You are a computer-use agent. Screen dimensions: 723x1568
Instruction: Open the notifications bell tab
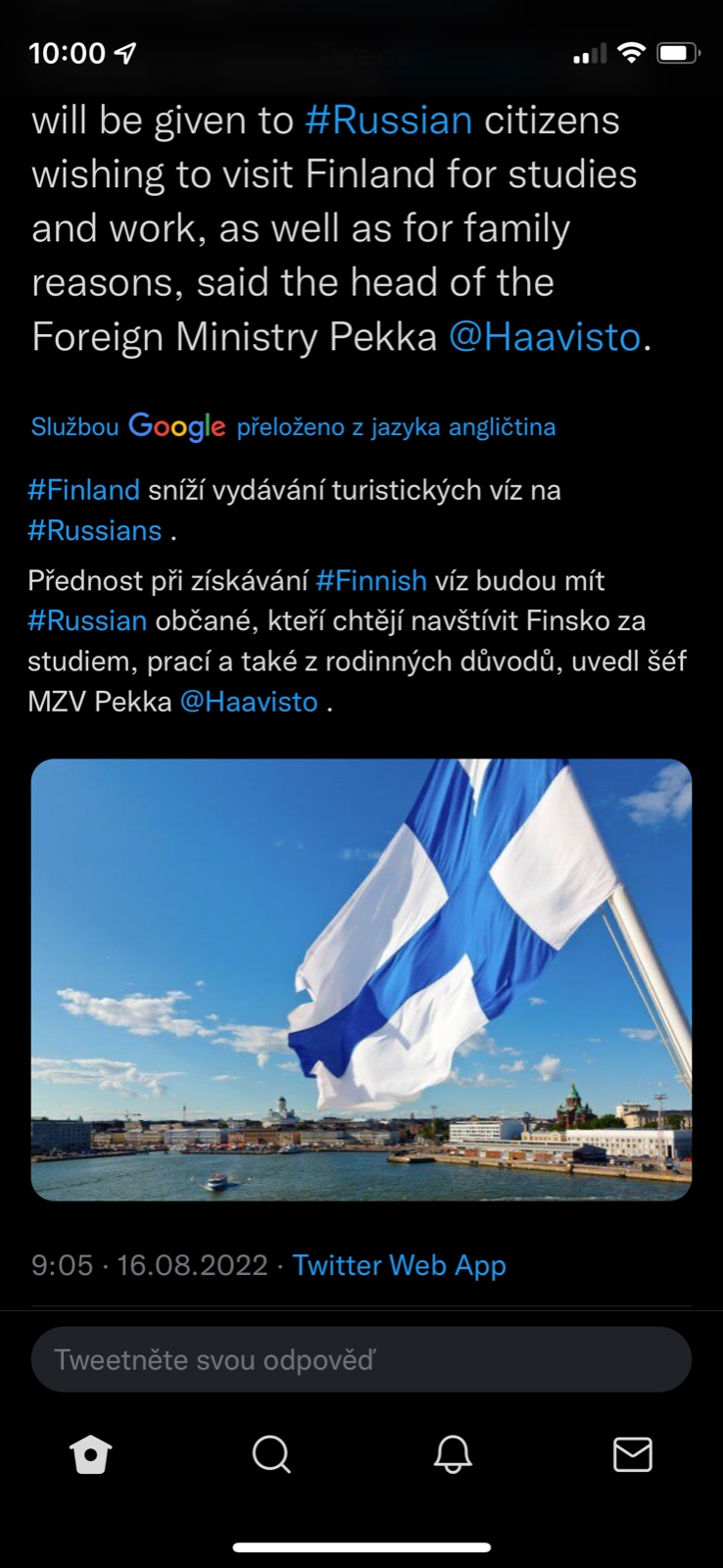(x=453, y=1454)
